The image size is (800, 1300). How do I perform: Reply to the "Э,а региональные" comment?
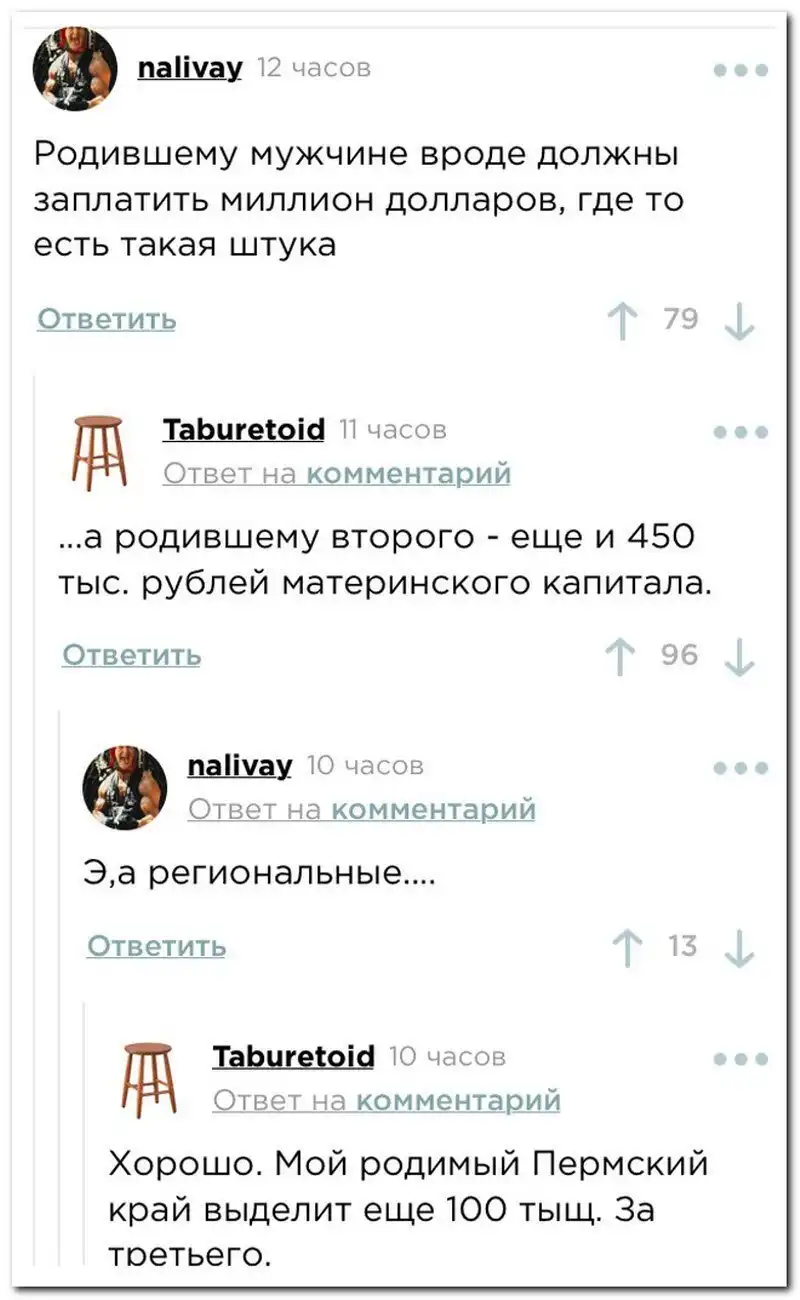pos(156,946)
